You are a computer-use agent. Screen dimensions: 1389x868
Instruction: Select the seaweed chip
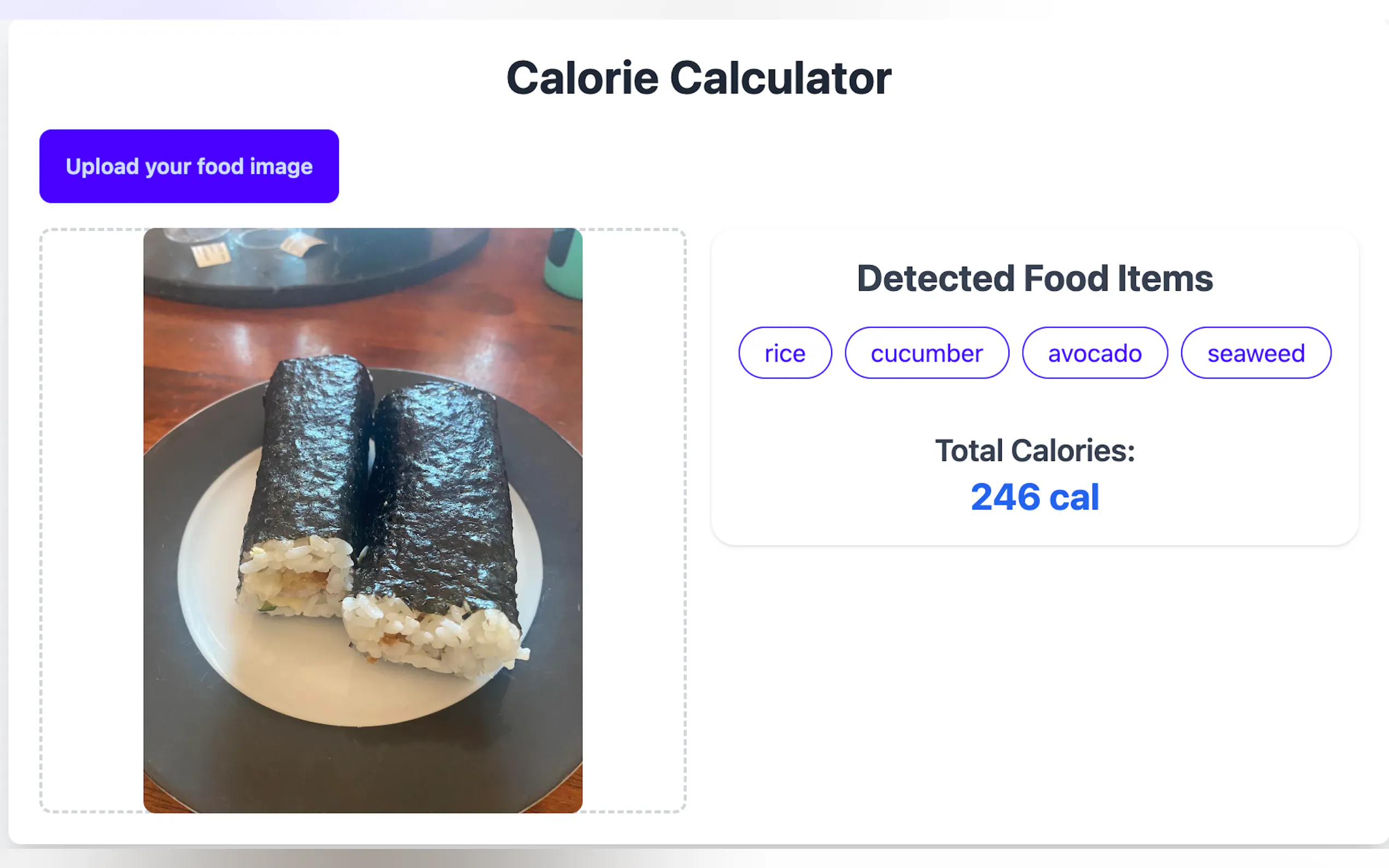tap(1256, 353)
